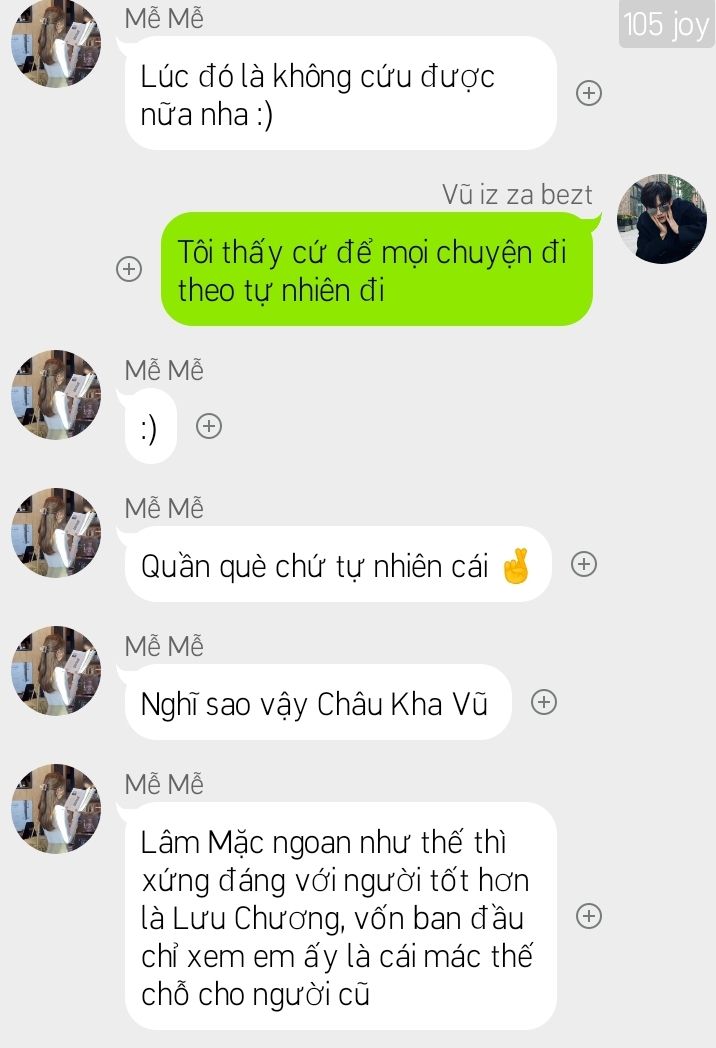Image resolution: width=716 pixels, height=1048 pixels.
Task: Open Mễ Mễ's avatar beside "Nghĩ sao vậy Châu Kha Vũ"
Action: [x=56, y=671]
